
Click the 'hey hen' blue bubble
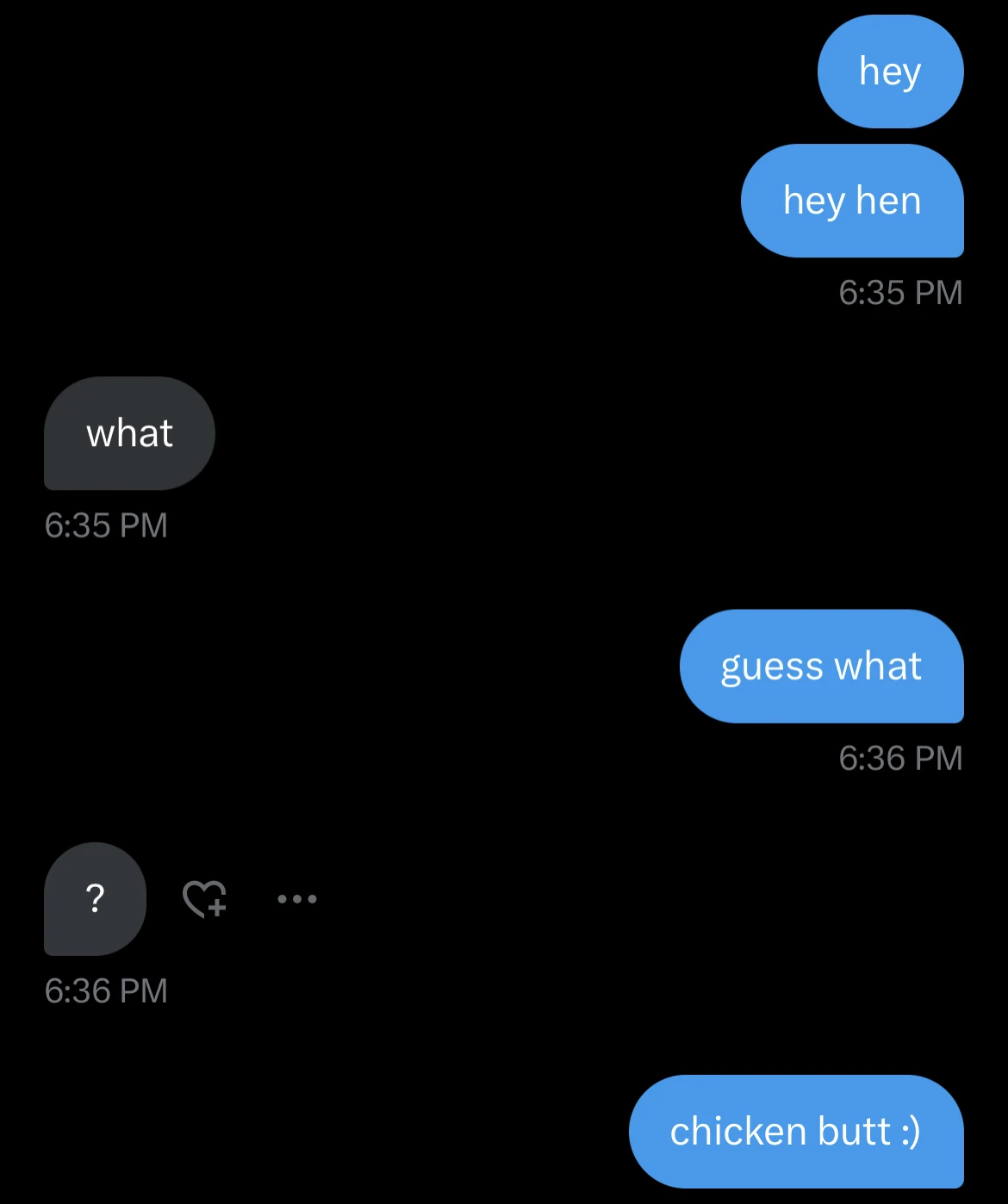click(x=852, y=201)
